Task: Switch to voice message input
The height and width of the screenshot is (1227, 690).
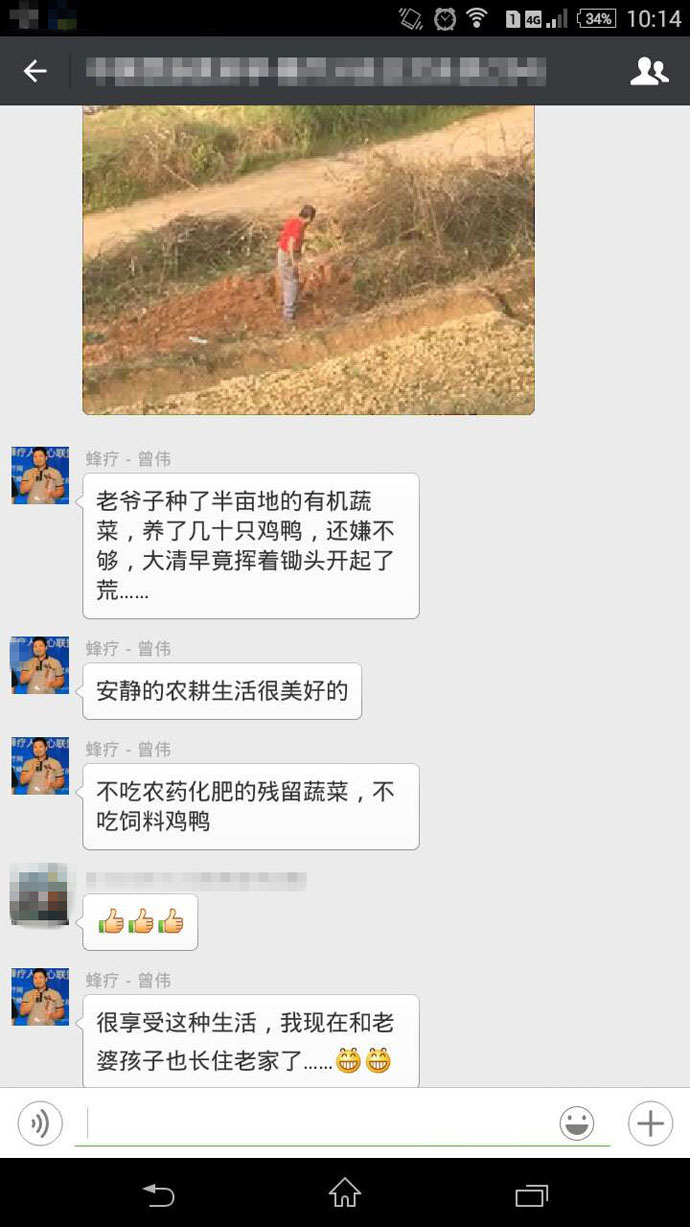Action: point(40,1123)
